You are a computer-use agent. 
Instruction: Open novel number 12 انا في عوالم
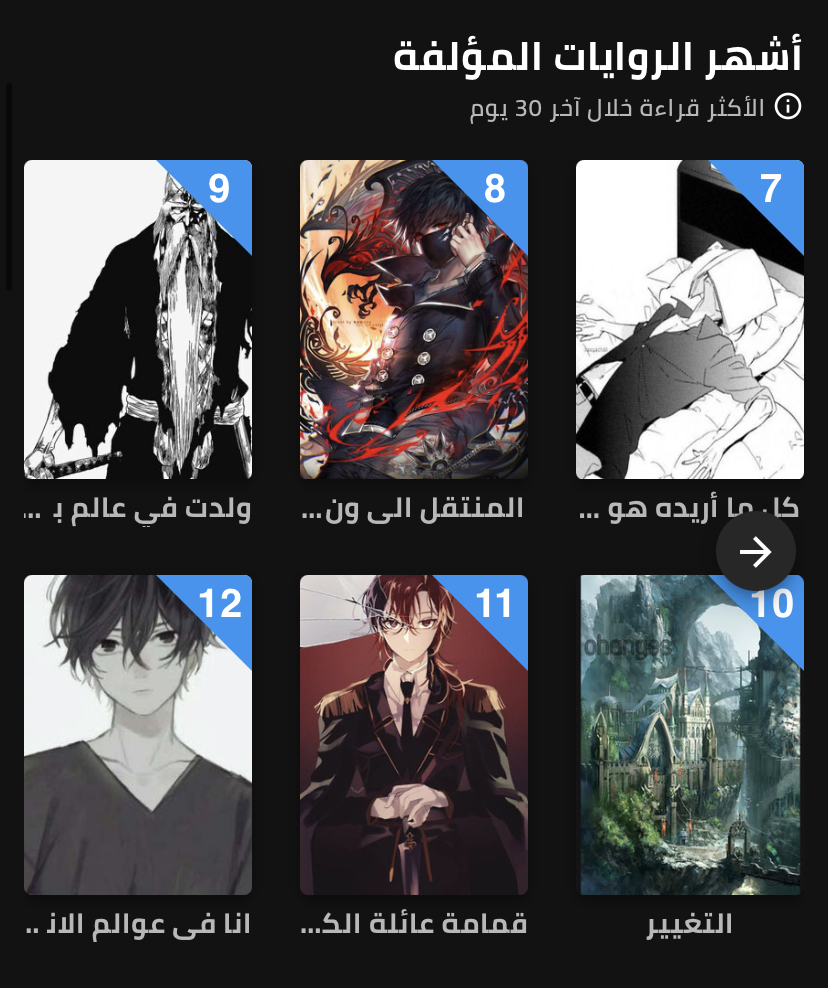(x=138, y=735)
